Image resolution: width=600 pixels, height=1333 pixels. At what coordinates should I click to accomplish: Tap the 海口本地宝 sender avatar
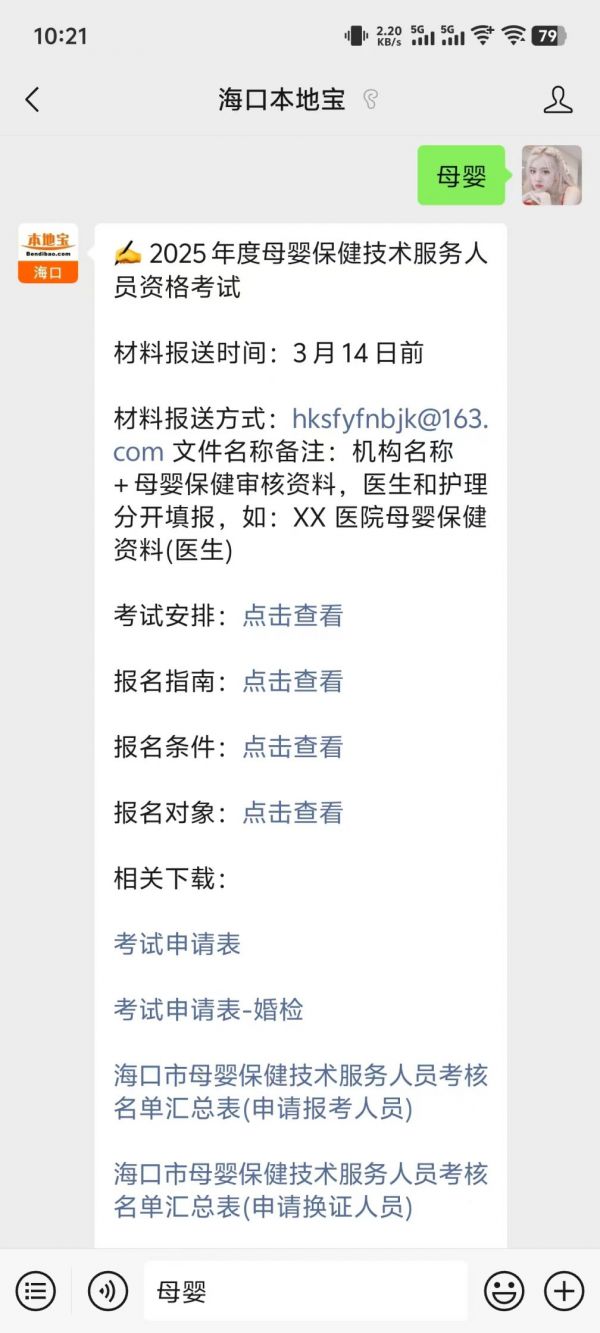(48, 253)
